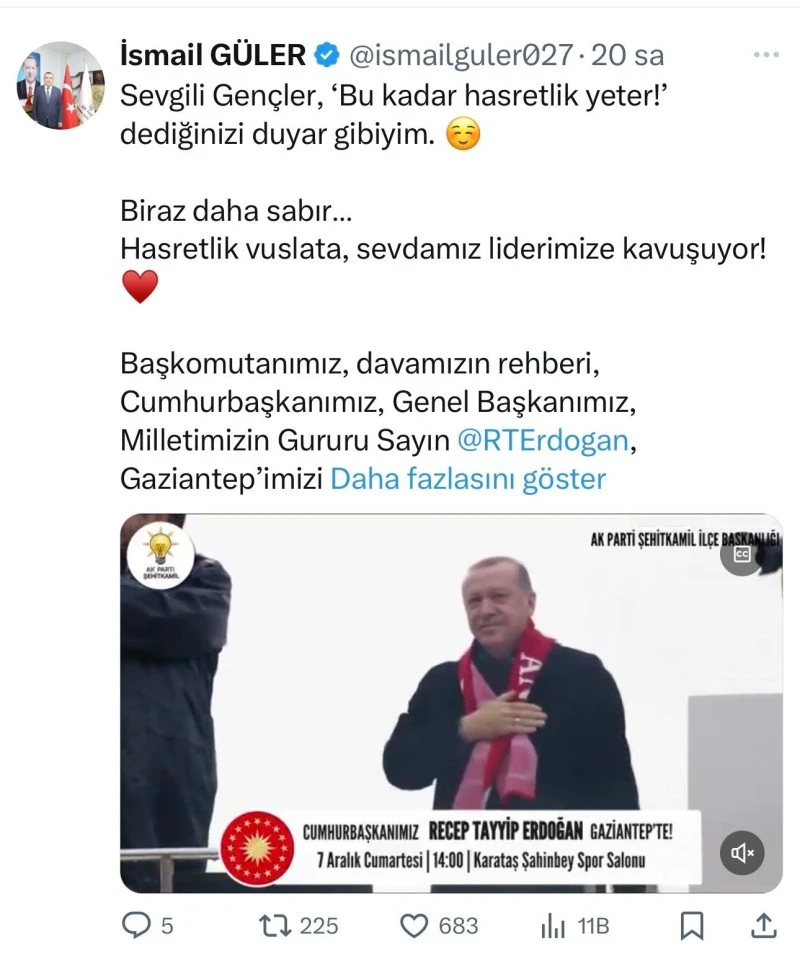Retweet this post with 225 retweets

tap(272, 926)
